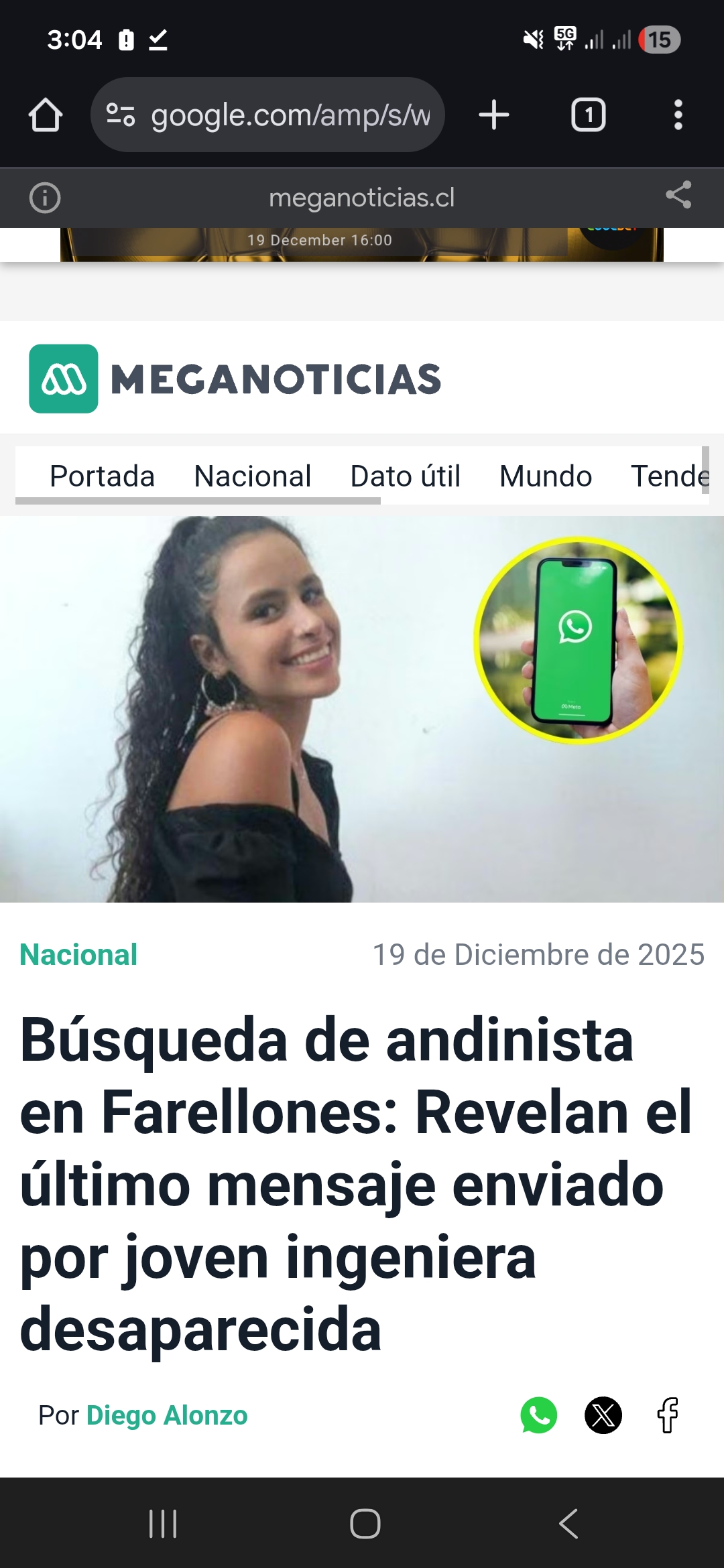Image resolution: width=724 pixels, height=1568 pixels.
Task: Select the Tendencias tab
Action: pyautogui.click(x=669, y=476)
